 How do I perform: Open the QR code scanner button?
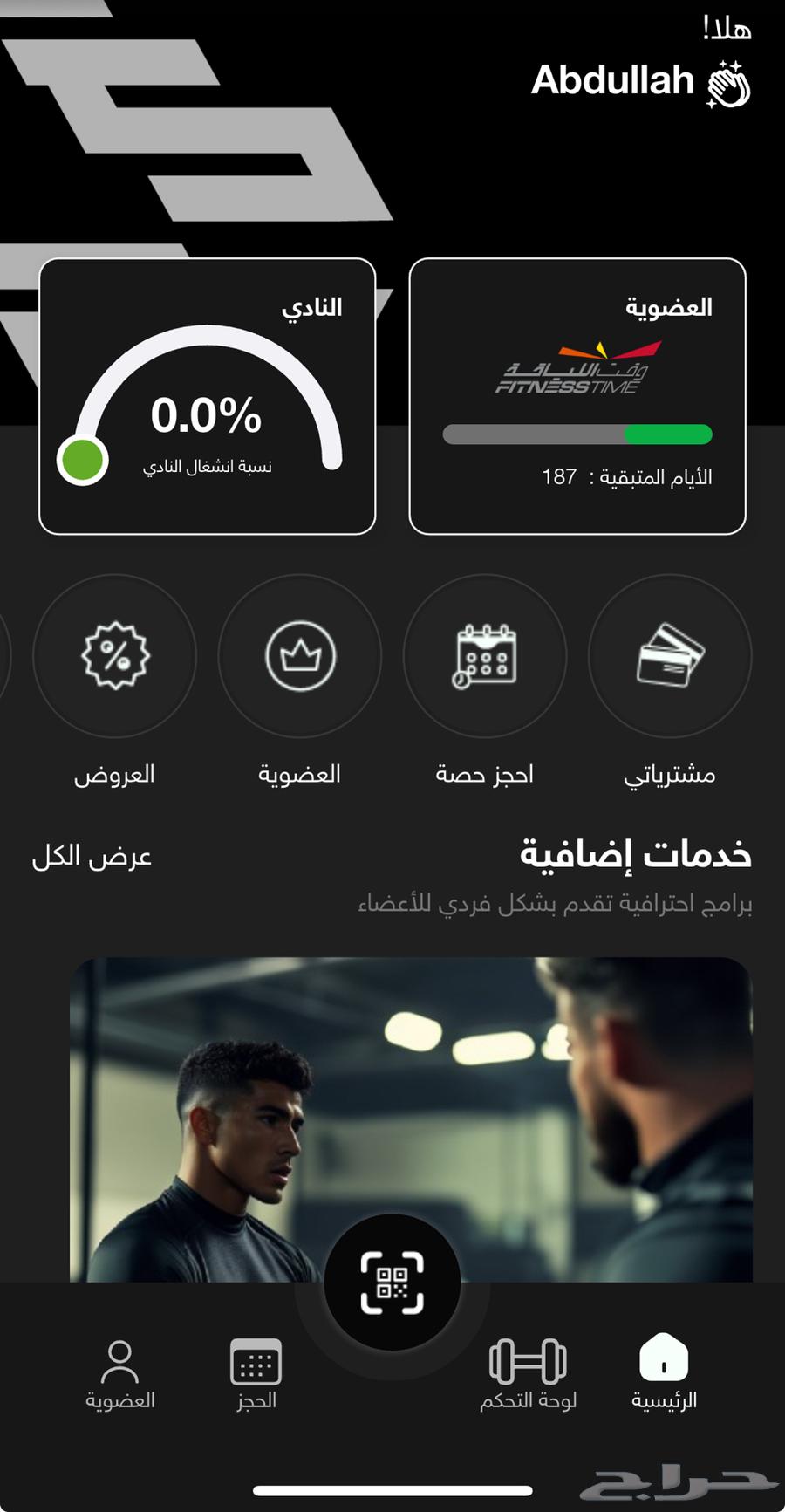click(392, 1283)
